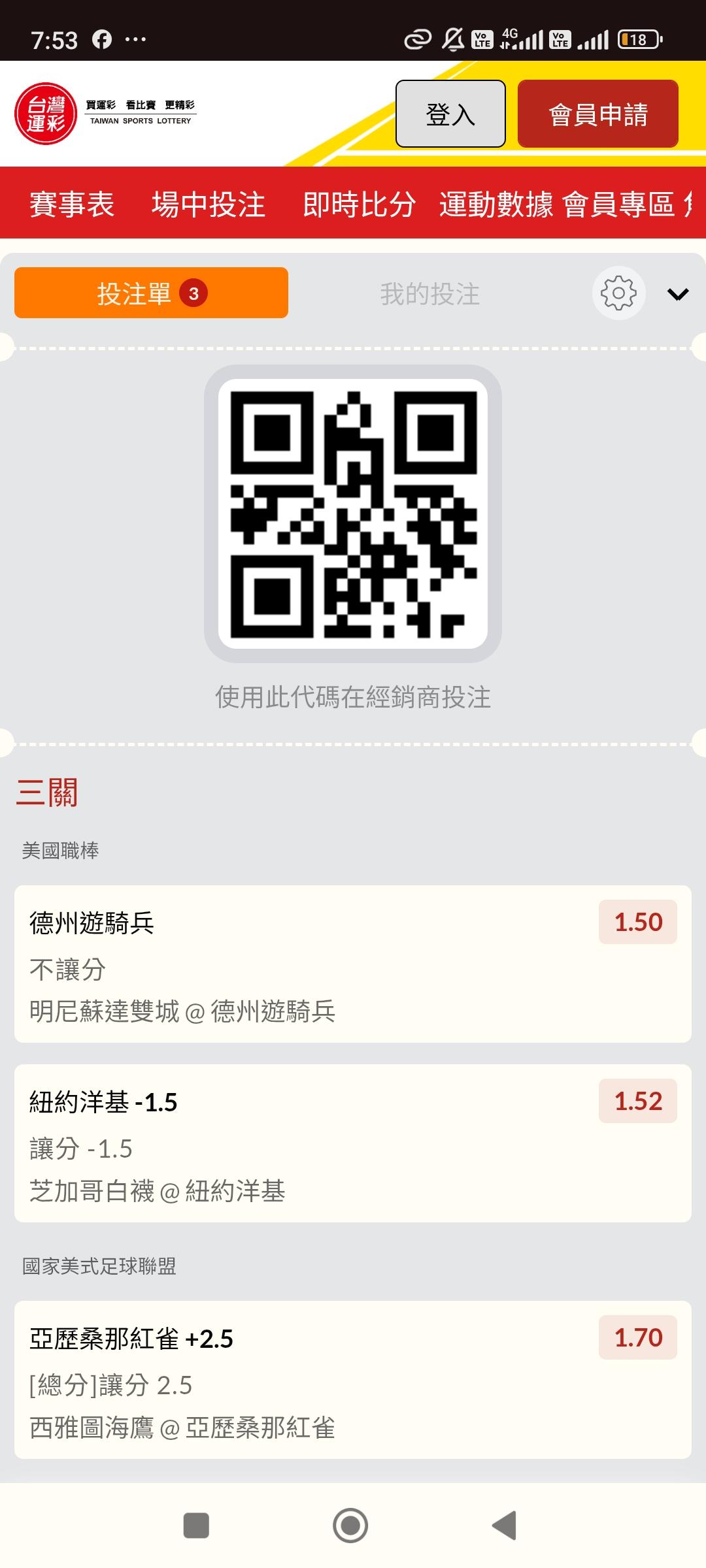
Task: Open the 亞歷桑那紅雀 +2.5 selection
Action: click(x=353, y=1380)
